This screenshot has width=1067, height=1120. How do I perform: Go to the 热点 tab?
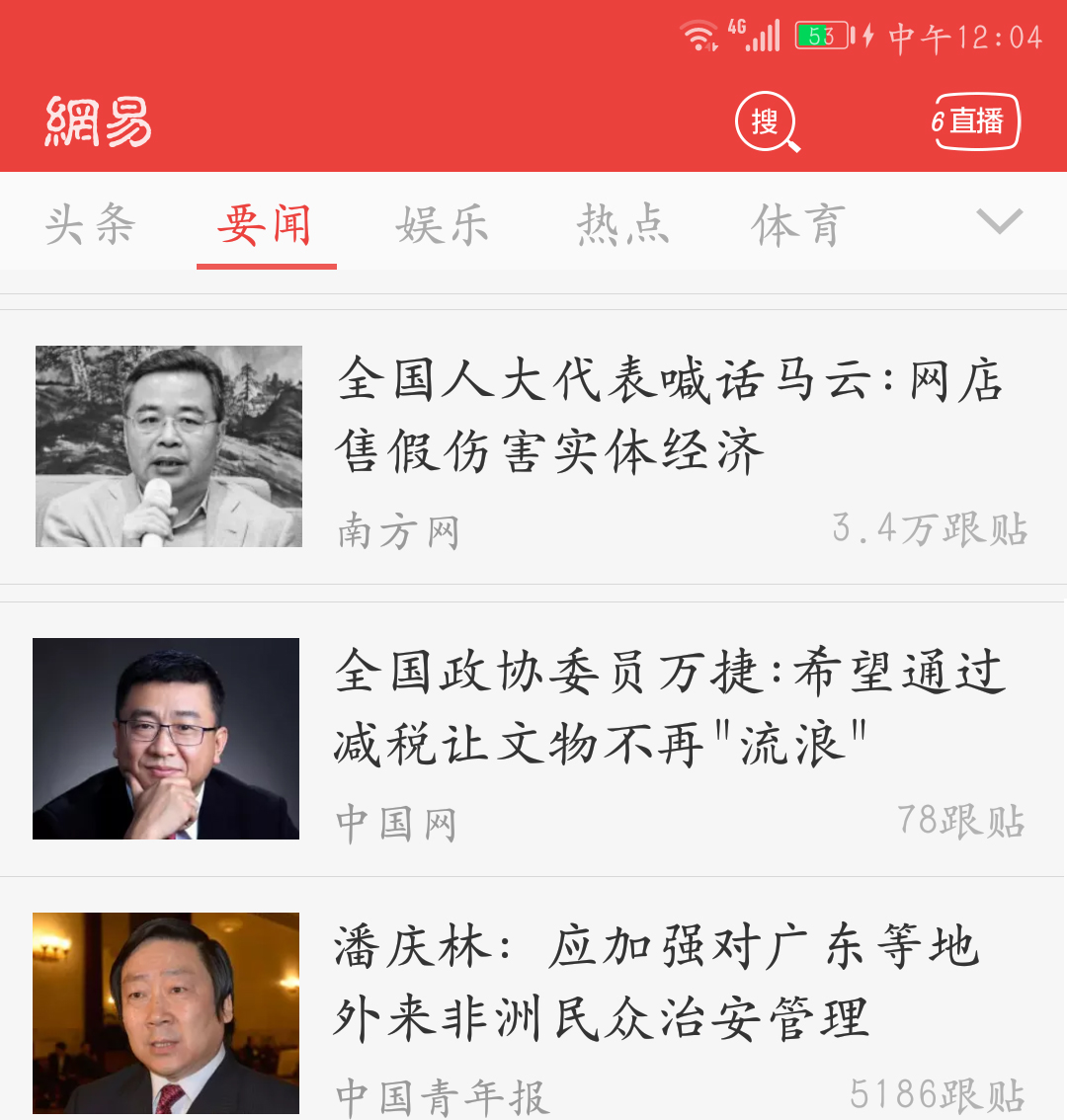pos(622,224)
